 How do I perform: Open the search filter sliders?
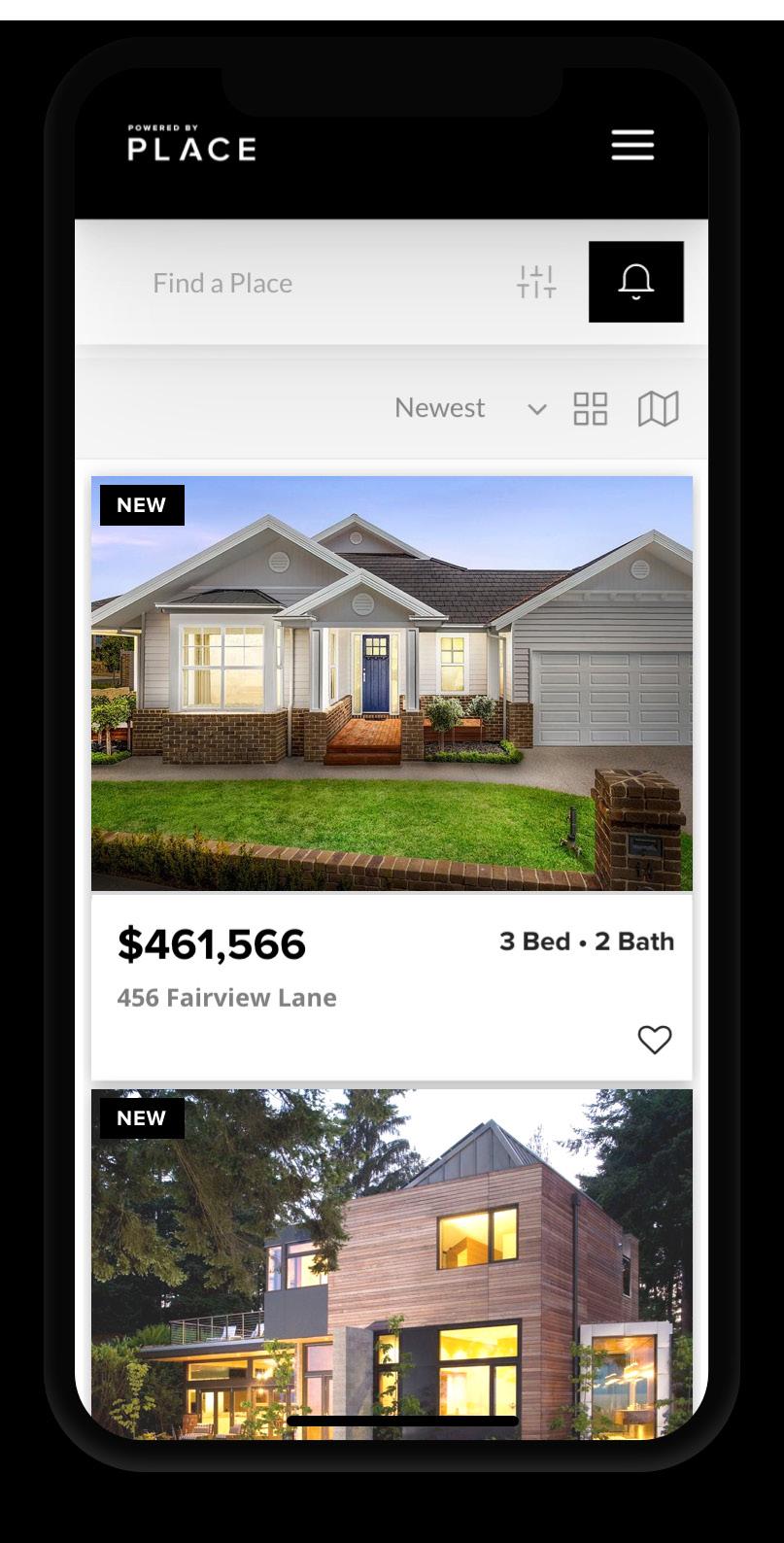pos(536,282)
